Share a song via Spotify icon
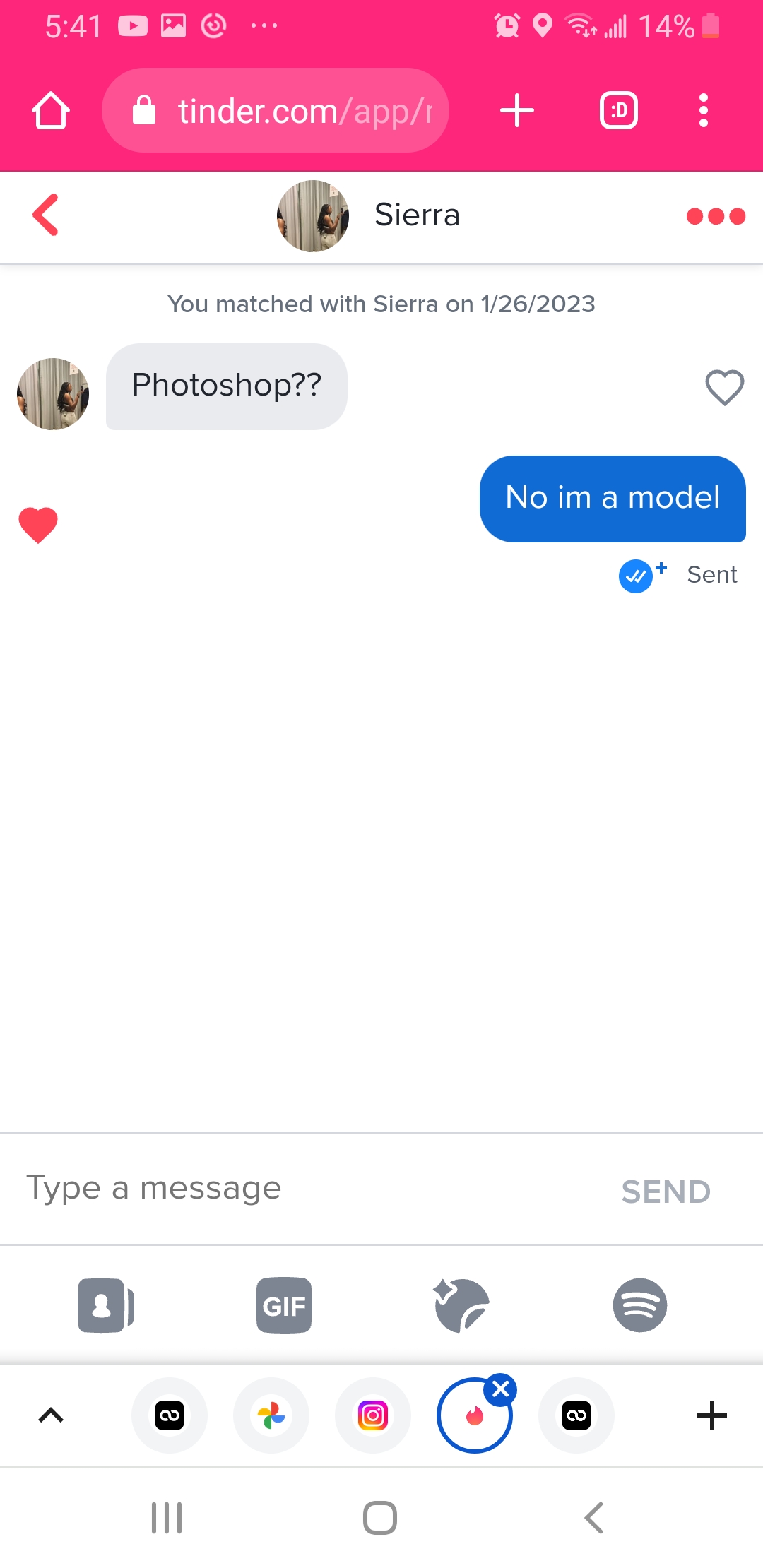The width and height of the screenshot is (763, 1568). coord(639,1305)
